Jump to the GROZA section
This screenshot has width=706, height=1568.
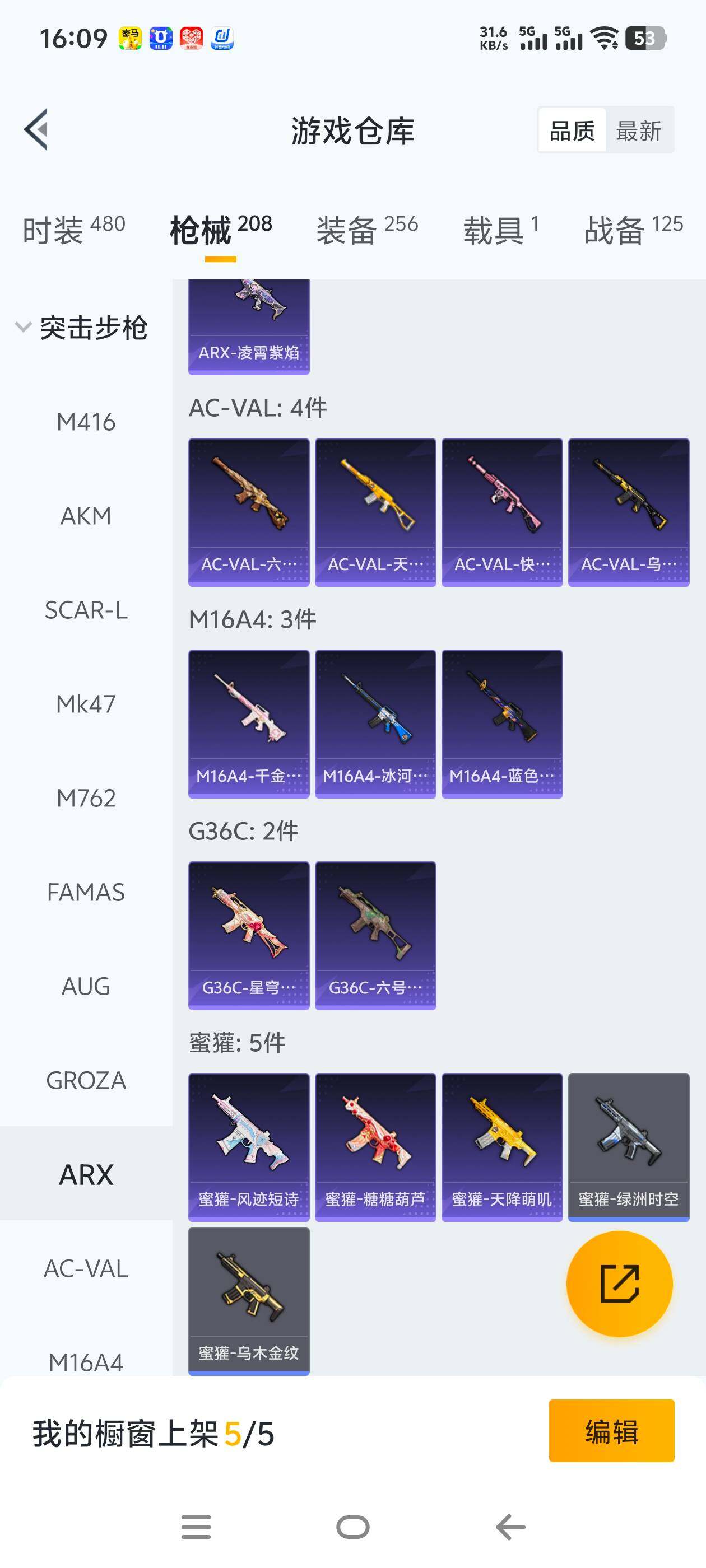pos(86,1080)
